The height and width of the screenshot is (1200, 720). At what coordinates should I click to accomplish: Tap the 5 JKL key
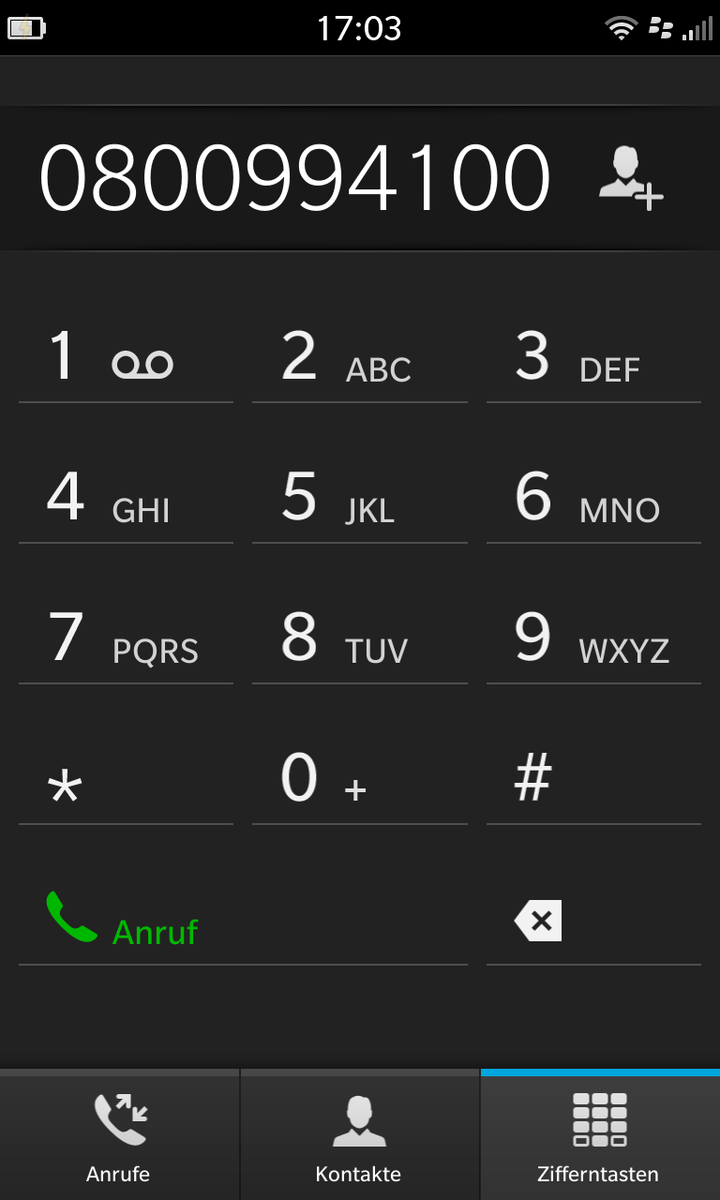(x=359, y=498)
